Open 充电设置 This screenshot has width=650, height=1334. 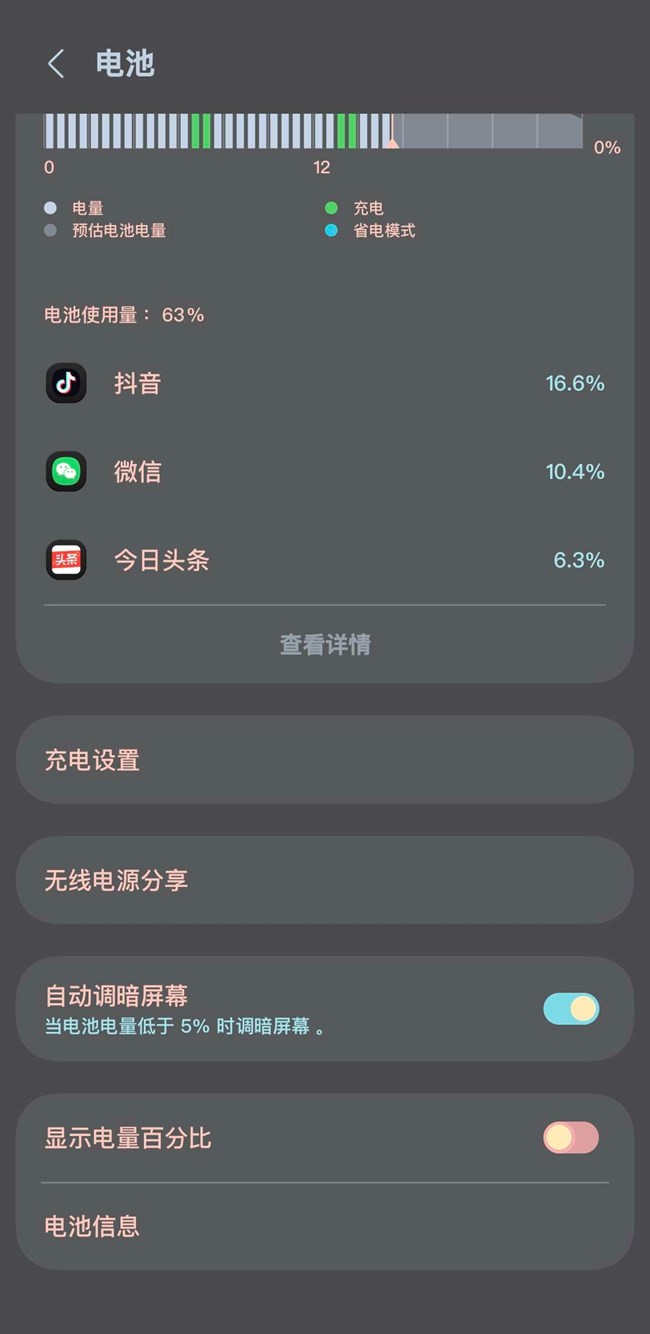pos(324,760)
